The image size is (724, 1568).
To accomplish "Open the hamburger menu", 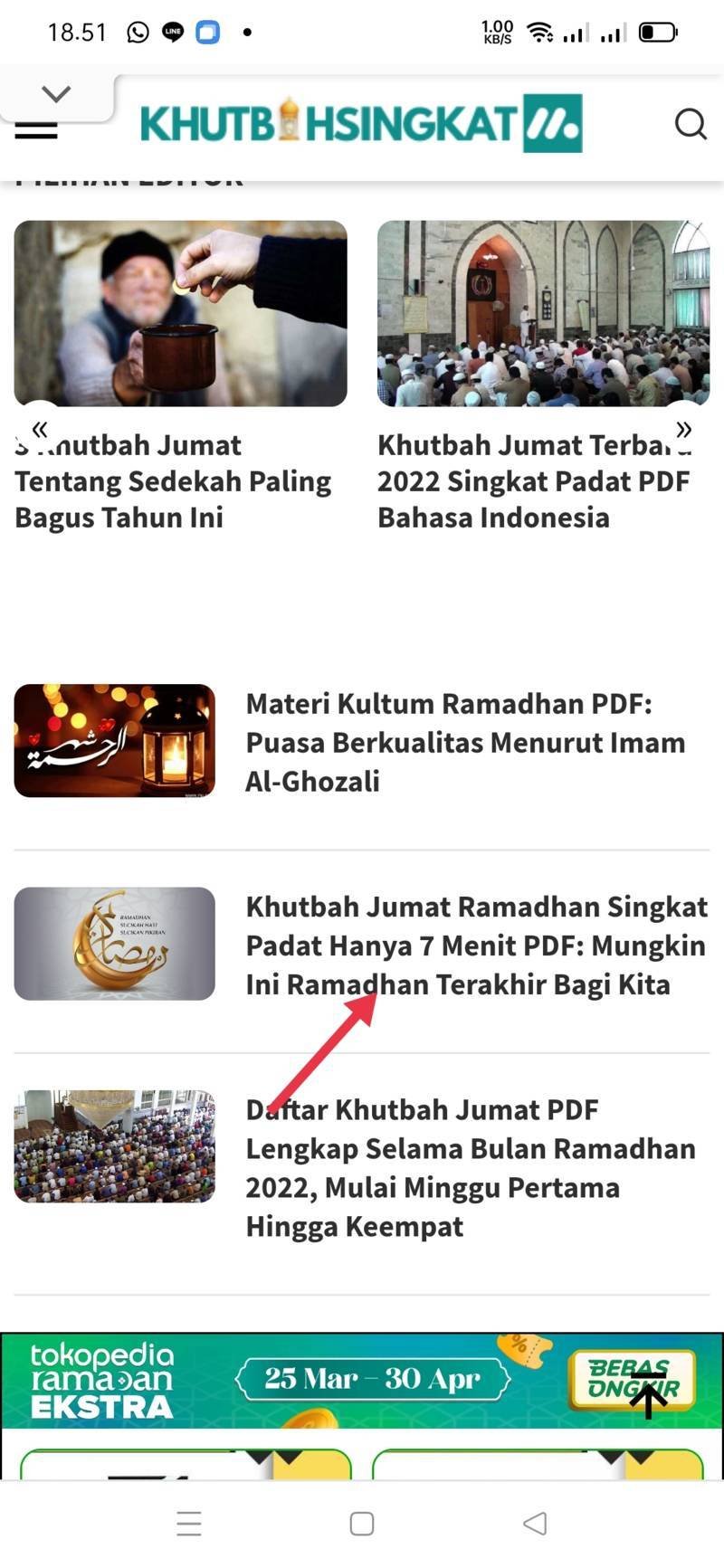I will (x=36, y=131).
